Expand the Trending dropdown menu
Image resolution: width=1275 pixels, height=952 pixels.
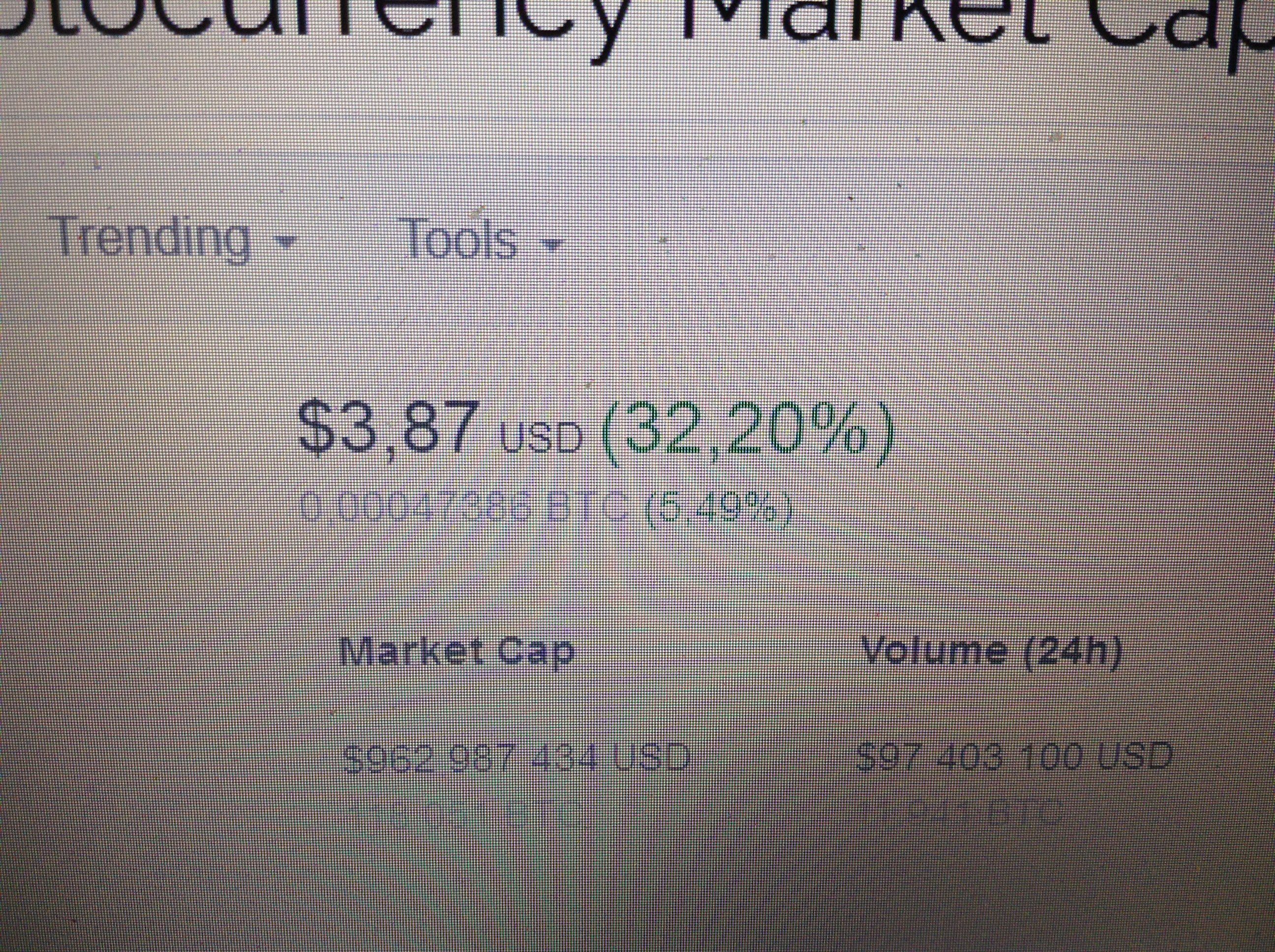173,238
